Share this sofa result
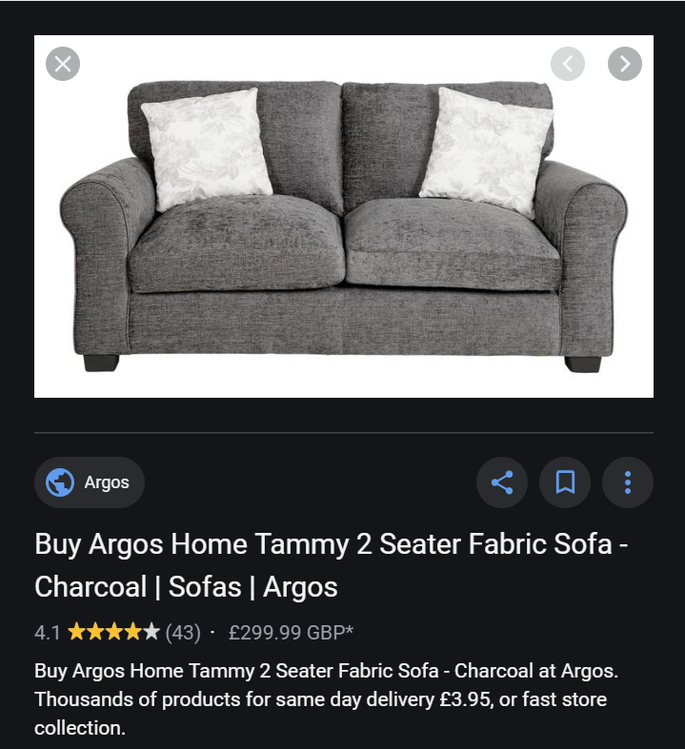The height and width of the screenshot is (749, 685). [x=502, y=483]
